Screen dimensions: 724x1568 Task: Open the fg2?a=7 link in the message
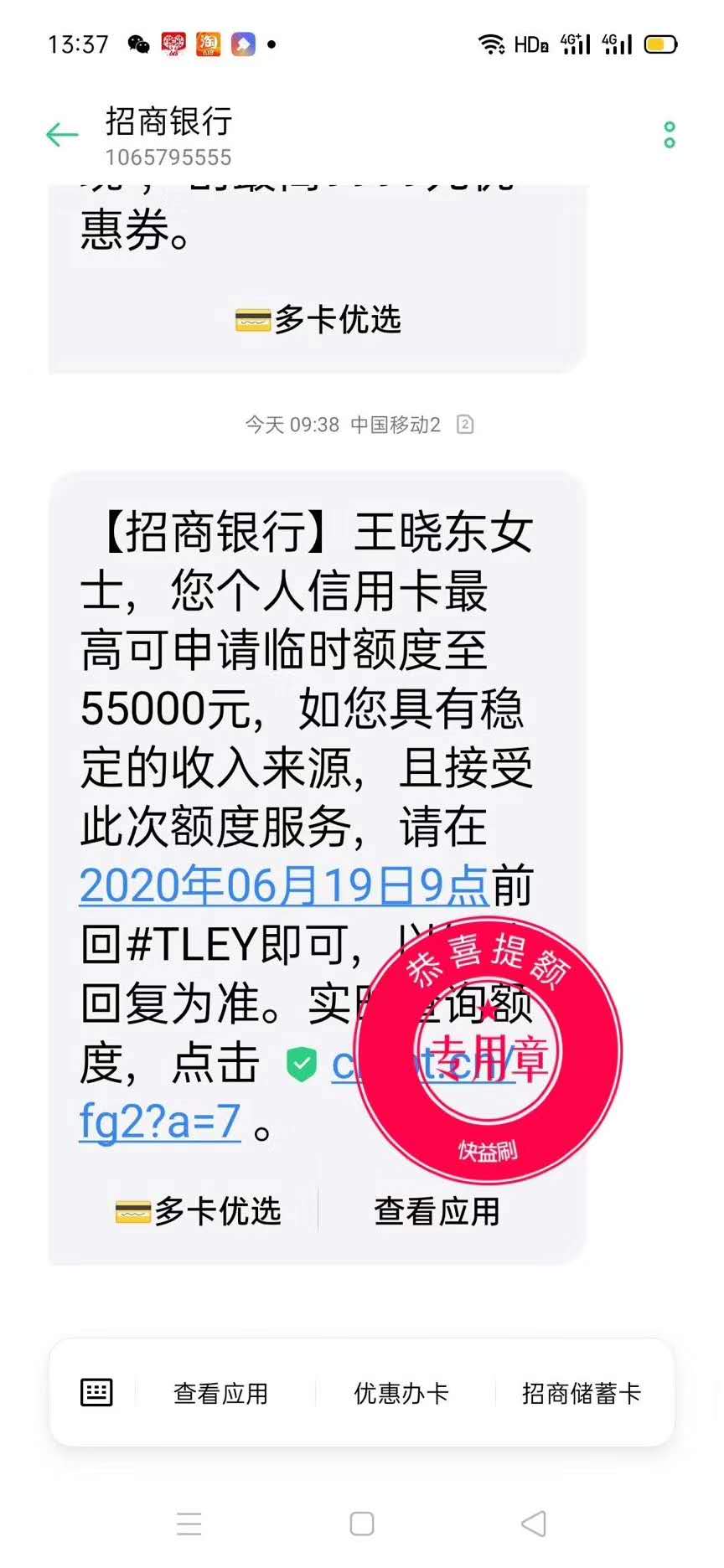[x=160, y=1121]
